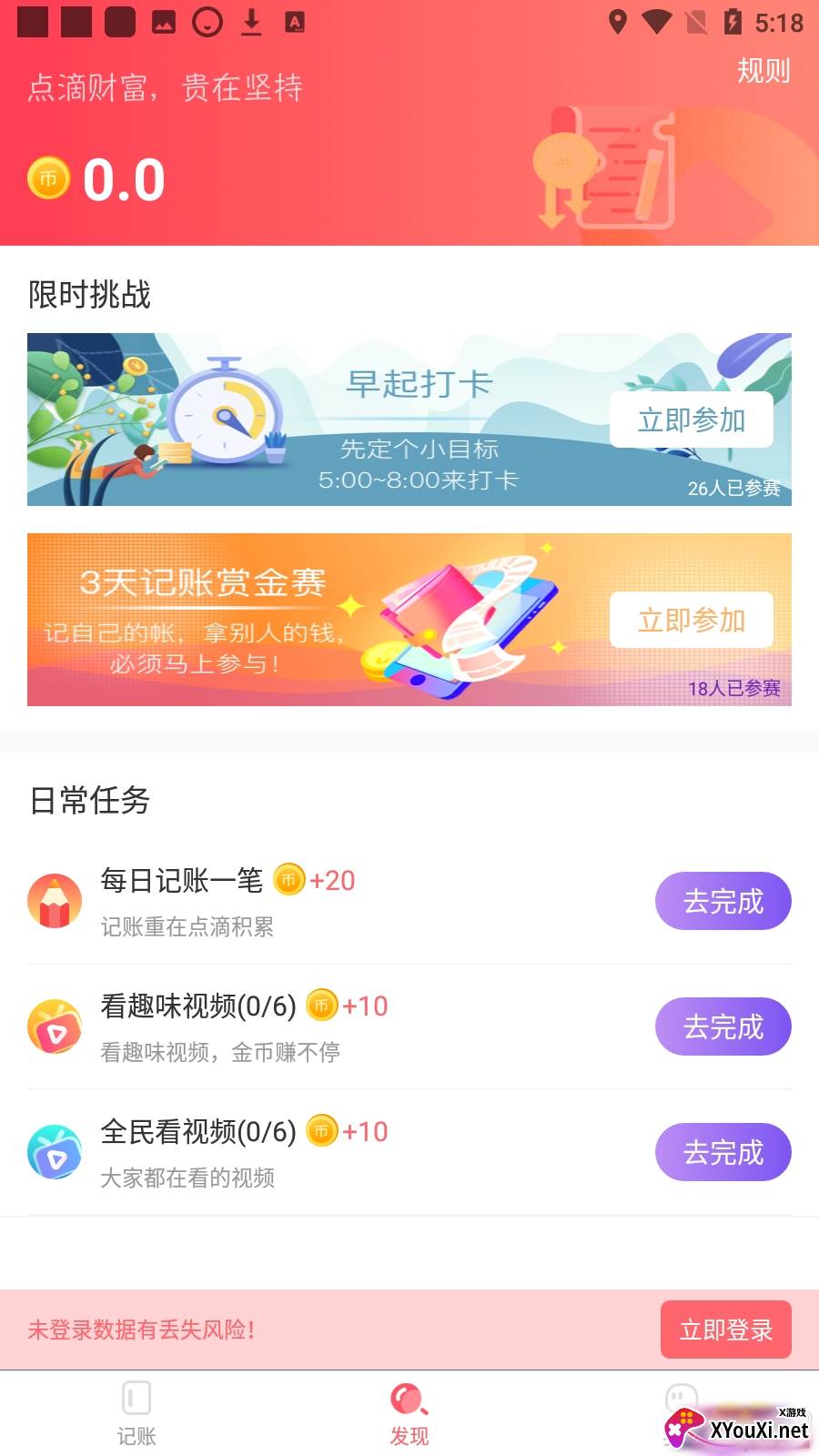
Task: Join the 早起打卡 challenge with 立即参加
Action: tap(691, 420)
